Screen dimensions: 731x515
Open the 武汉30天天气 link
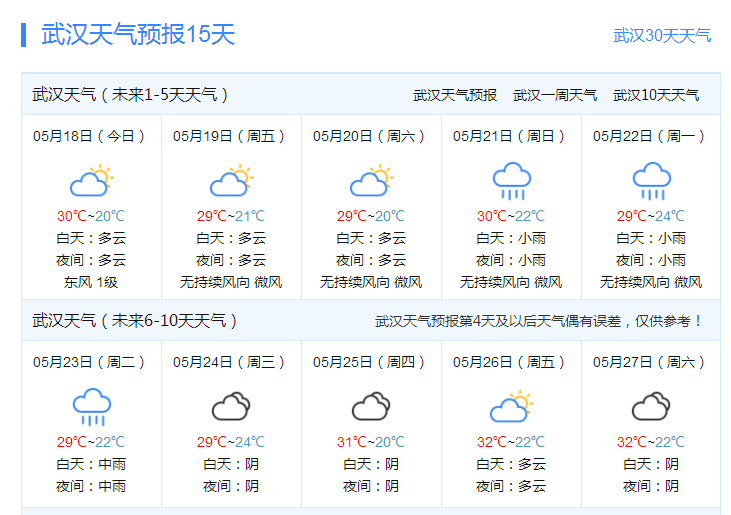tap(661, 36)
